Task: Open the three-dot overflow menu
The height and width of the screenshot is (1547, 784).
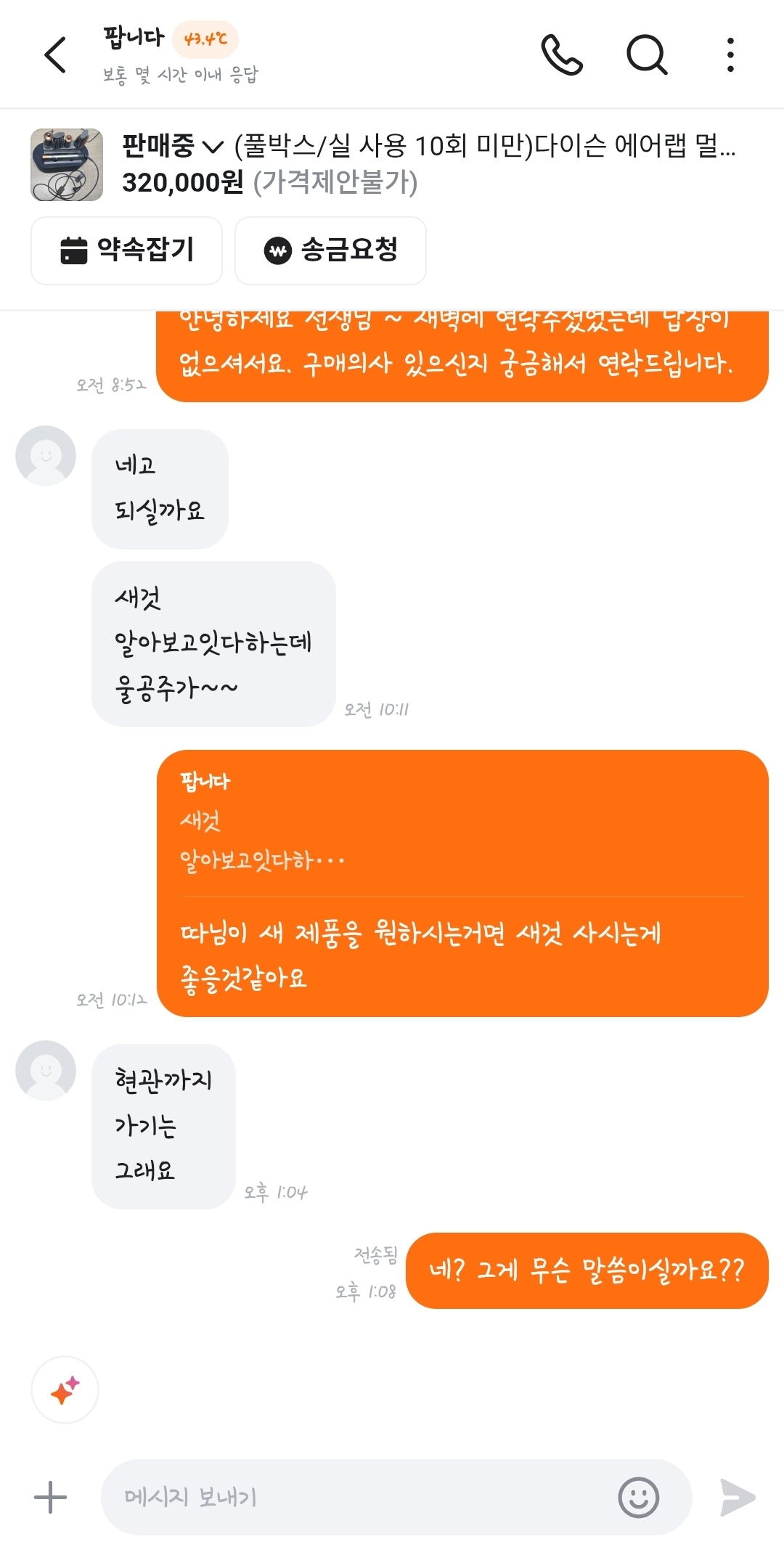Action: pyautogui.click(x=730, y=55)
